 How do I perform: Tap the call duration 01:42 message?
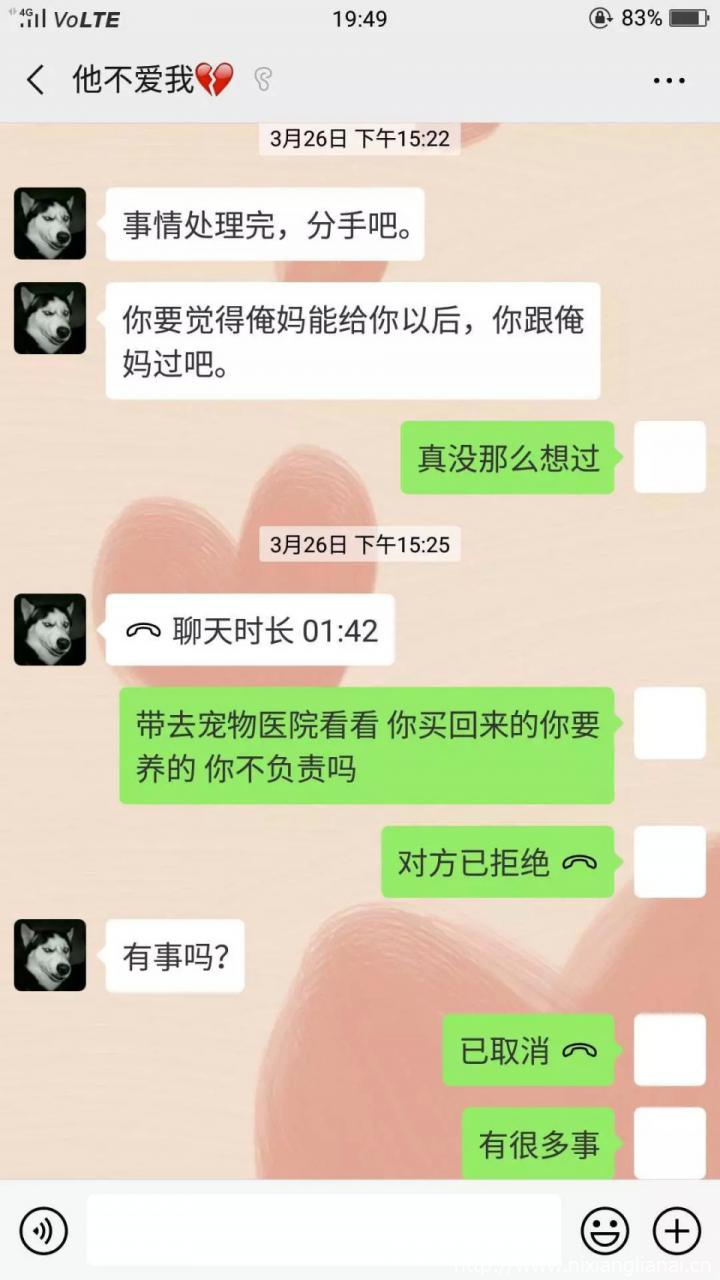250,631
